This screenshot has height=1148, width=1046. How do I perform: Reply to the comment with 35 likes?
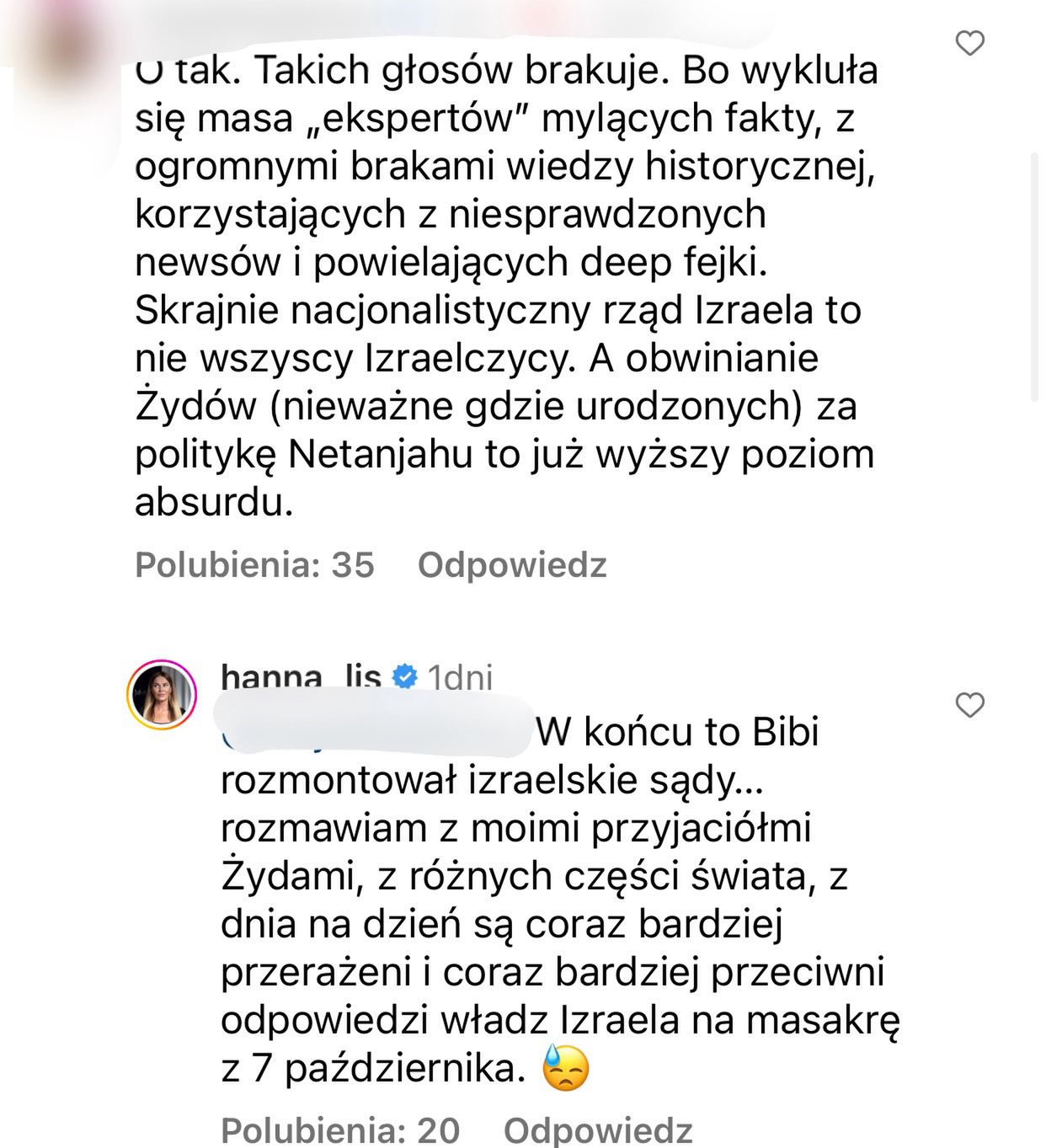click(512, 564)
